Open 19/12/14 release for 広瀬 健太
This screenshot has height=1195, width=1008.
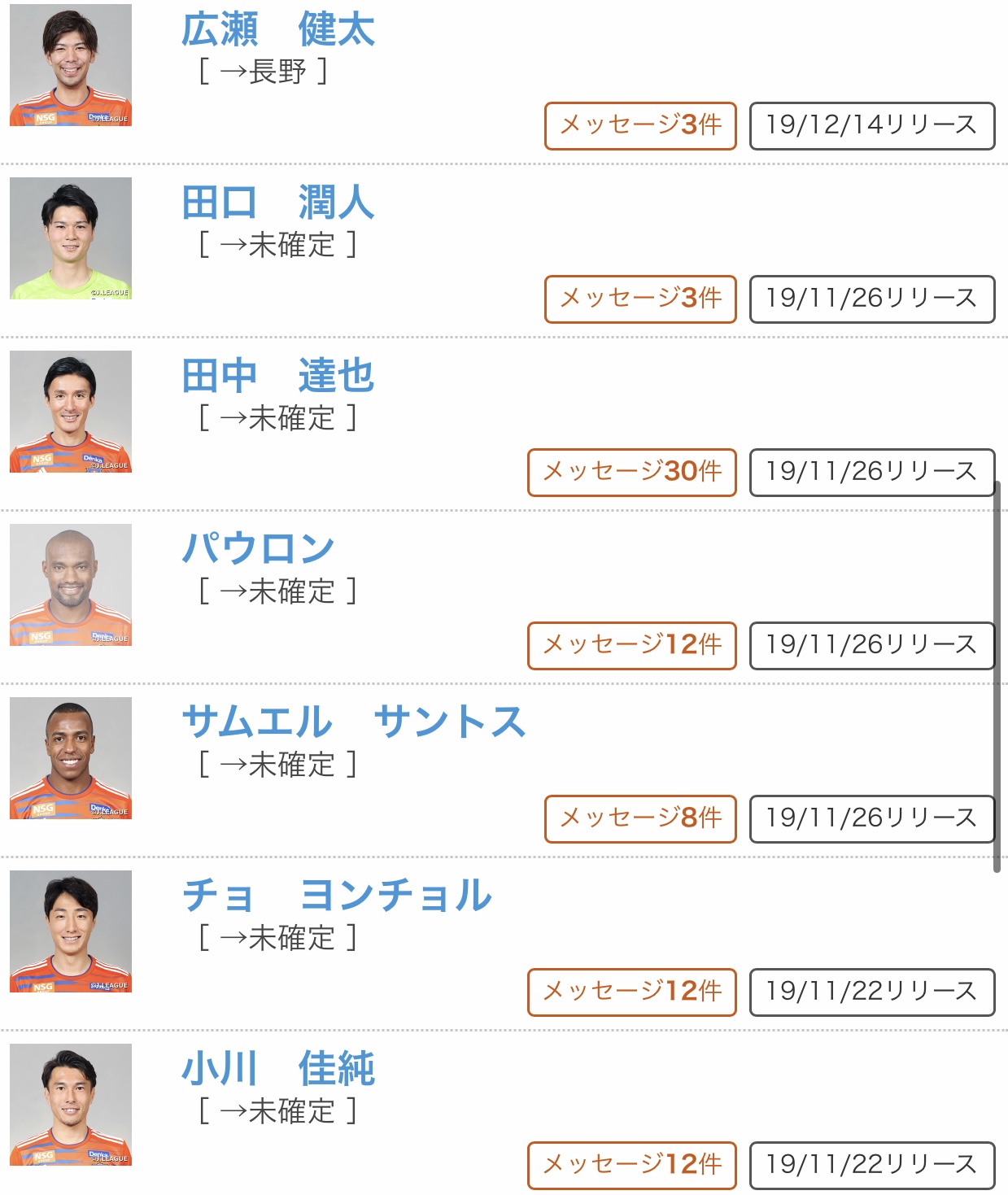pos(871,125)
